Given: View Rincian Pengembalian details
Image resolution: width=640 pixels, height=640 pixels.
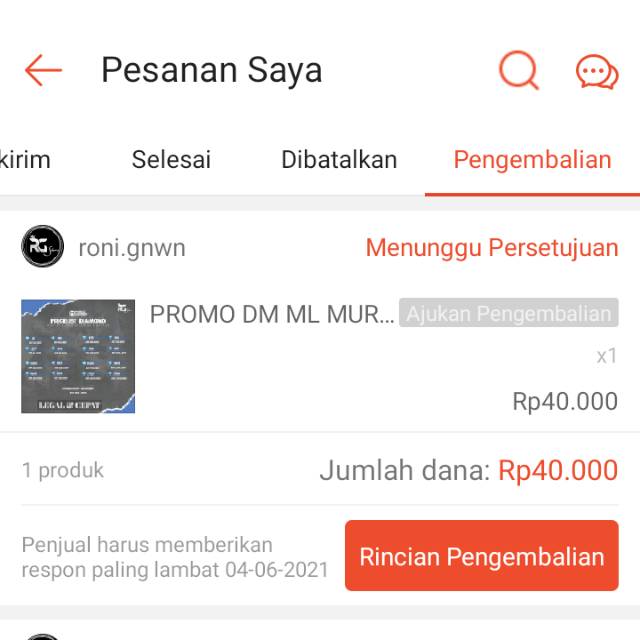Looking at the screenshot, I should point(481,556).
